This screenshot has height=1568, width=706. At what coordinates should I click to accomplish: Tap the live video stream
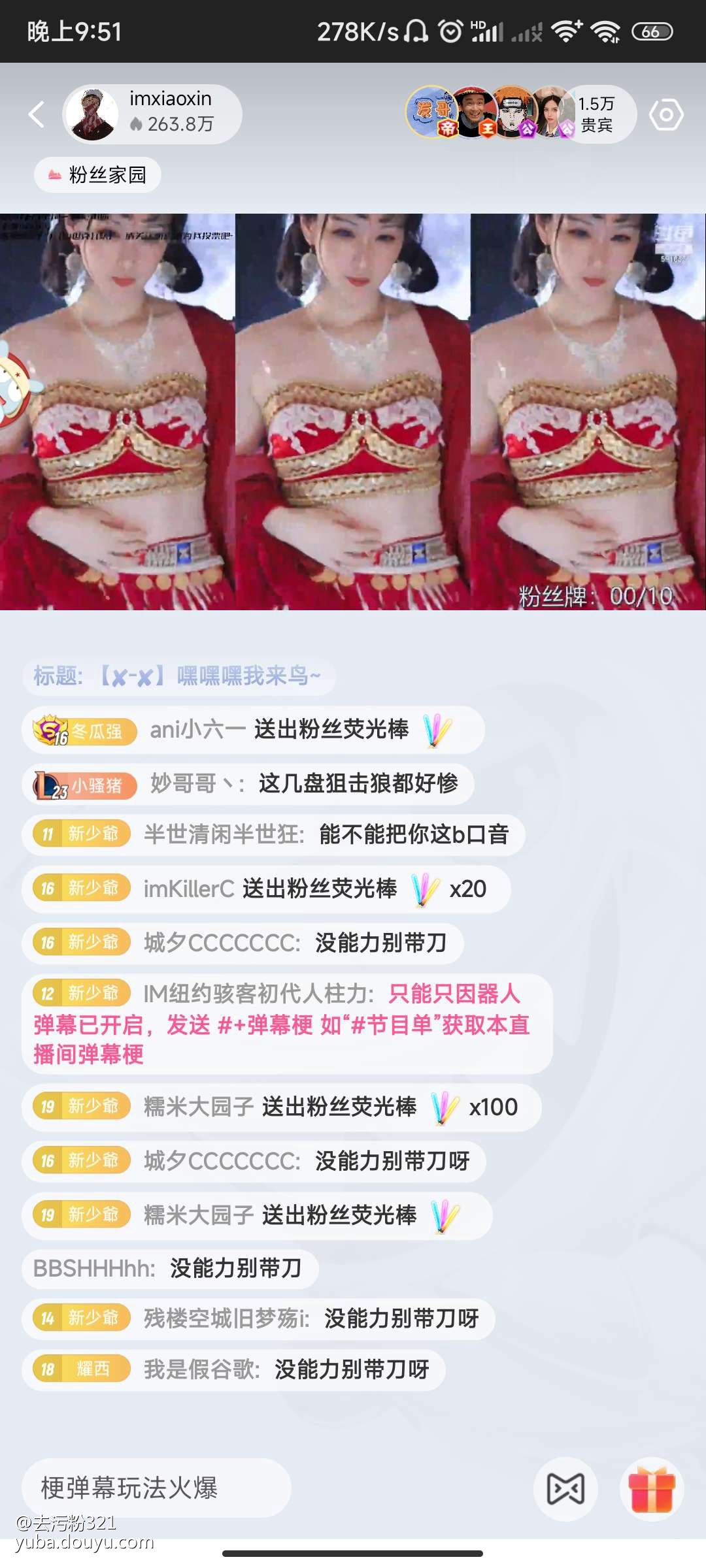pyautogui.click(x=353, y=412)
